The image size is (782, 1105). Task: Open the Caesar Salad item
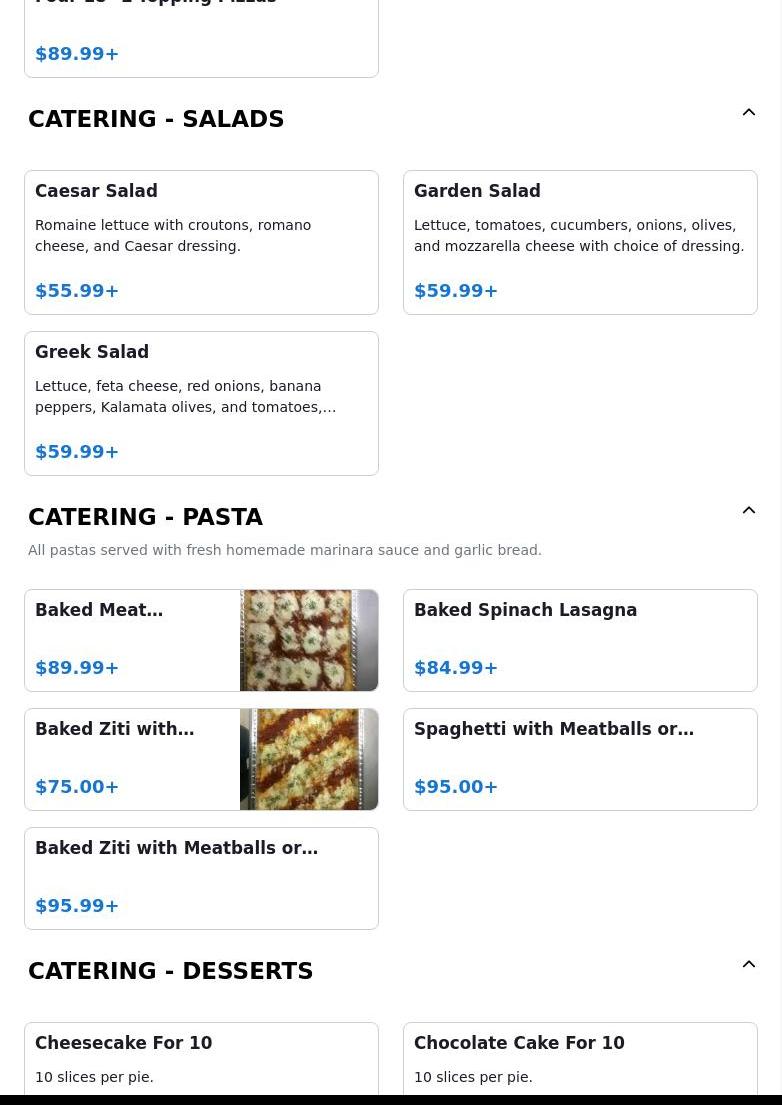coord(201,242)
